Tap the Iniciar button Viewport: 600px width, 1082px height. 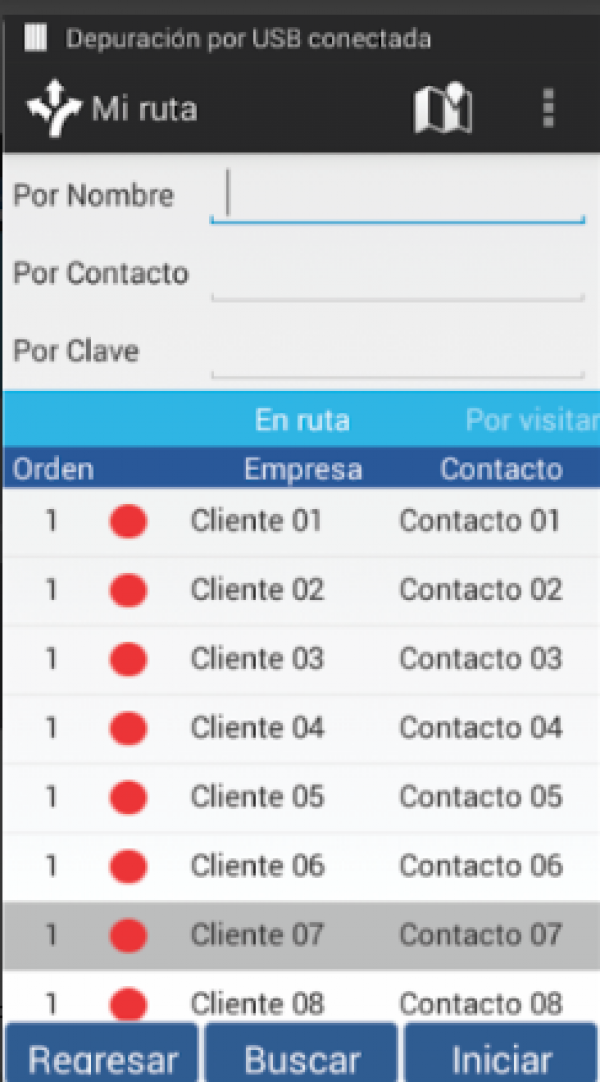pyautogui.click(x=501, y=1053)
